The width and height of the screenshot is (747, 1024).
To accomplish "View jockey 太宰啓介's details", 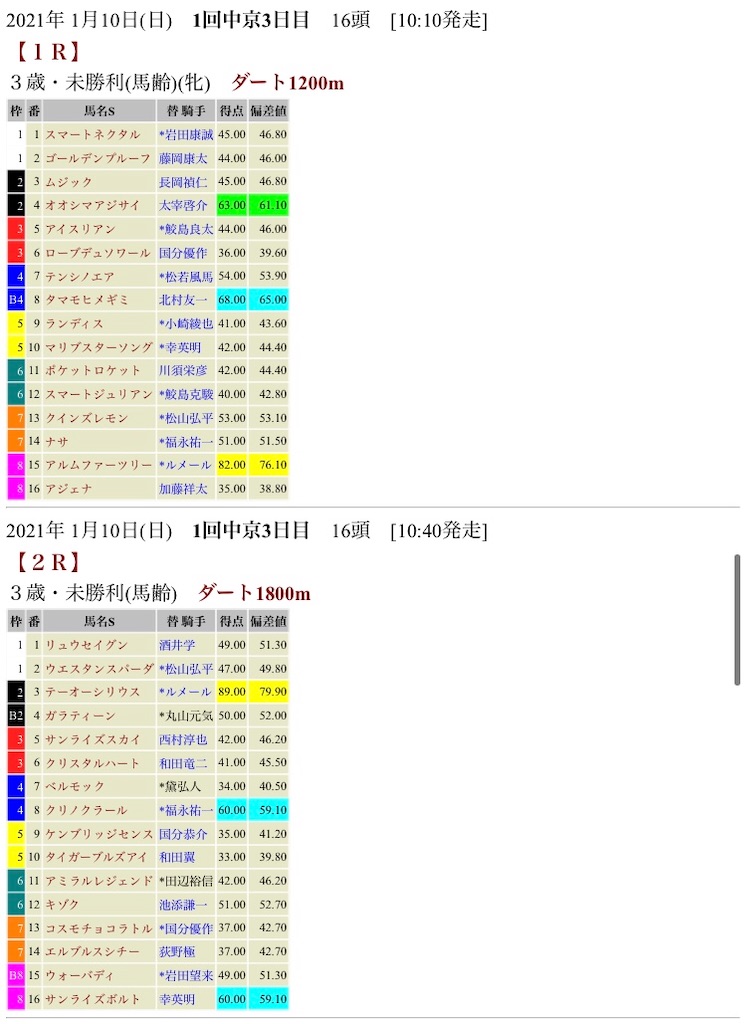I will click(183, 205).
